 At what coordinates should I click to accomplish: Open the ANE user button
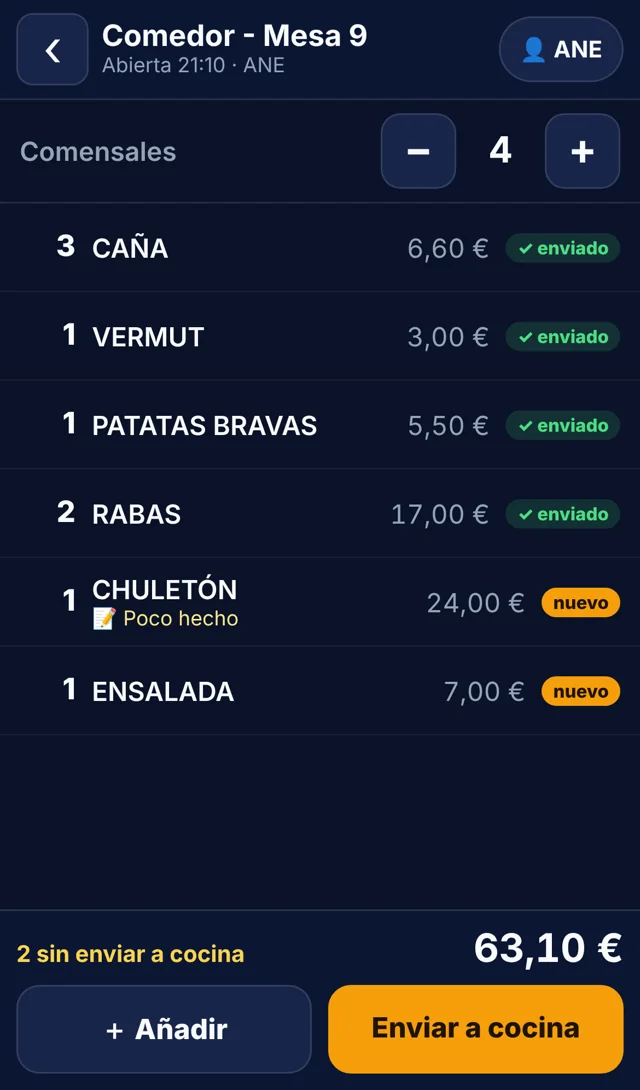click(x=561, y=49)
